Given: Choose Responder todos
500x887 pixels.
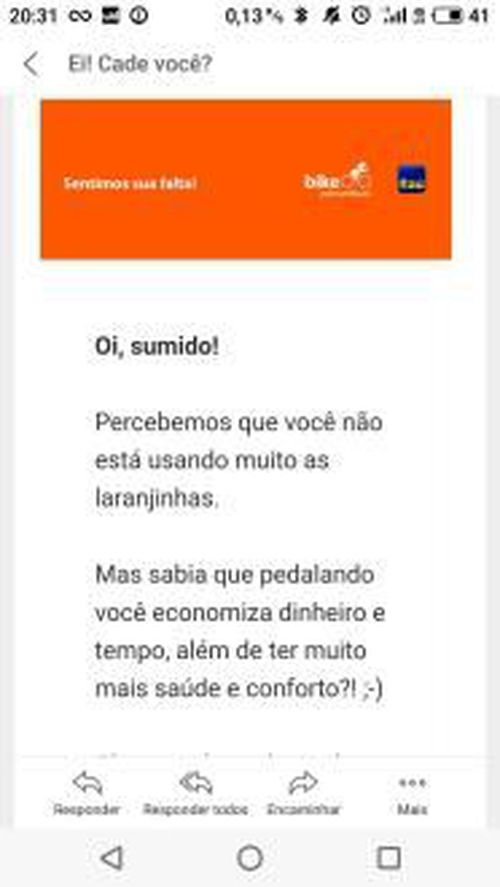Looking at the screenshot, I should [x=195, y=794].
